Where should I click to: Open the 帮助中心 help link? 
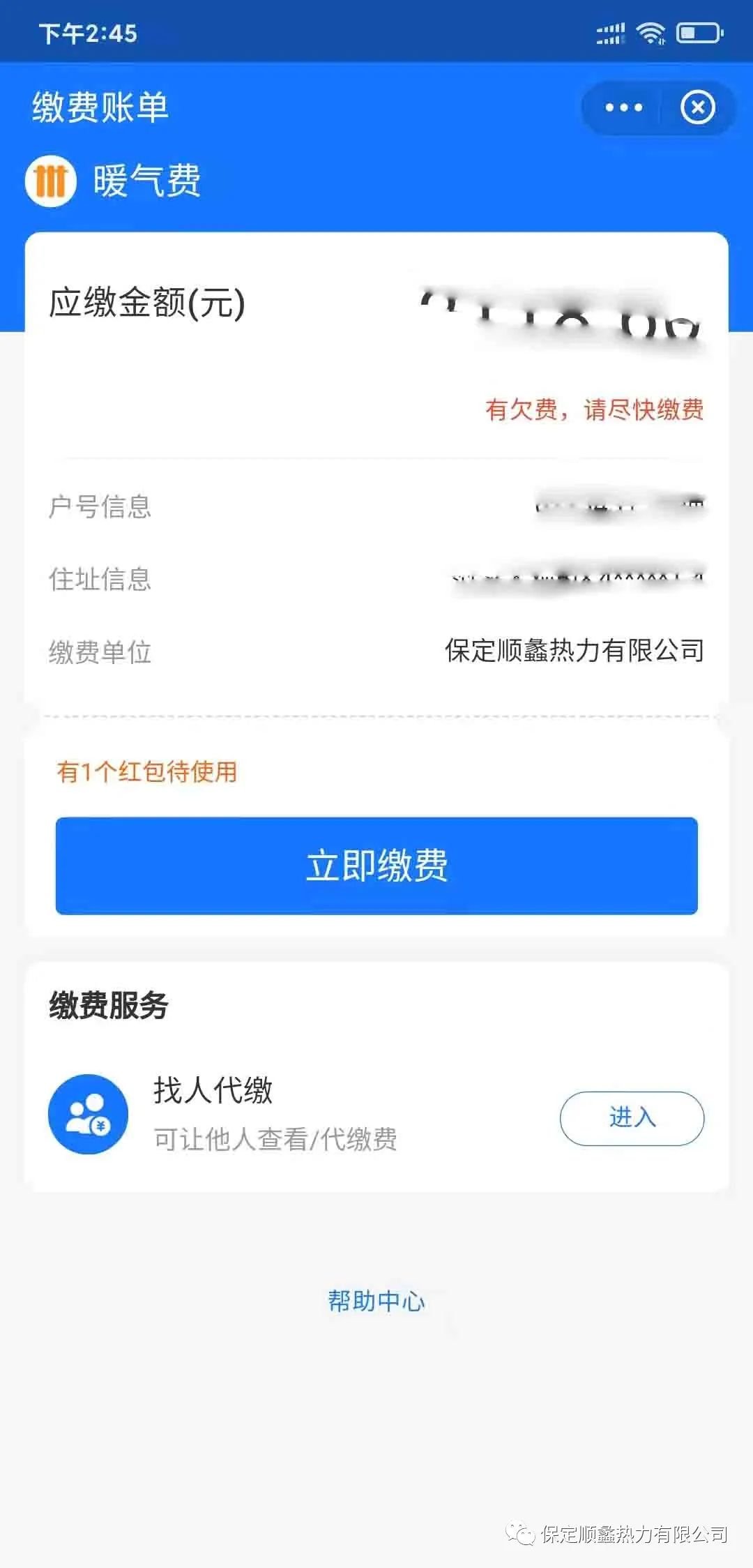pos(376,1301)
